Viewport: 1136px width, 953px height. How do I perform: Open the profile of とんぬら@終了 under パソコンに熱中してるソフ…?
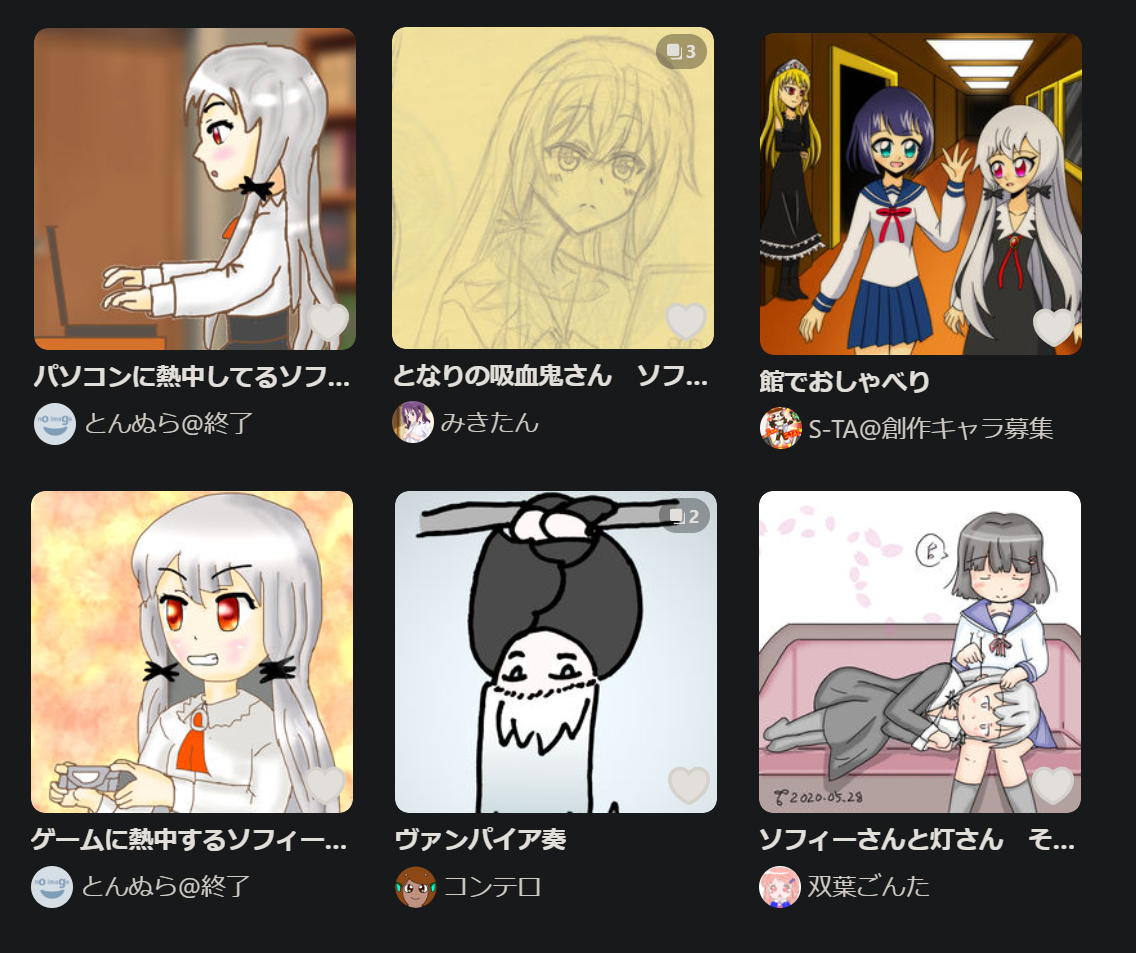coord(168,423)
